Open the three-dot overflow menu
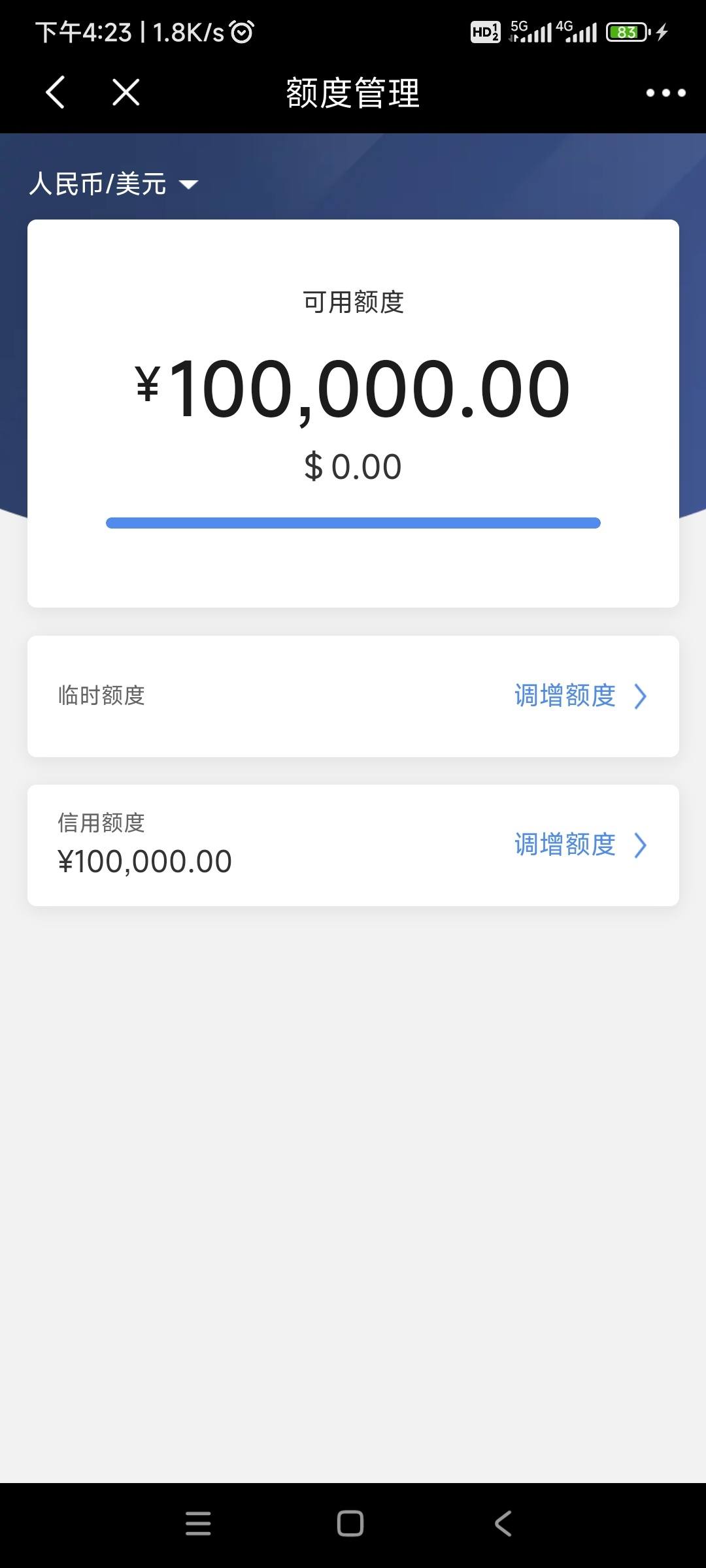Screen dimensions: 706x1568 click(665, 93)
